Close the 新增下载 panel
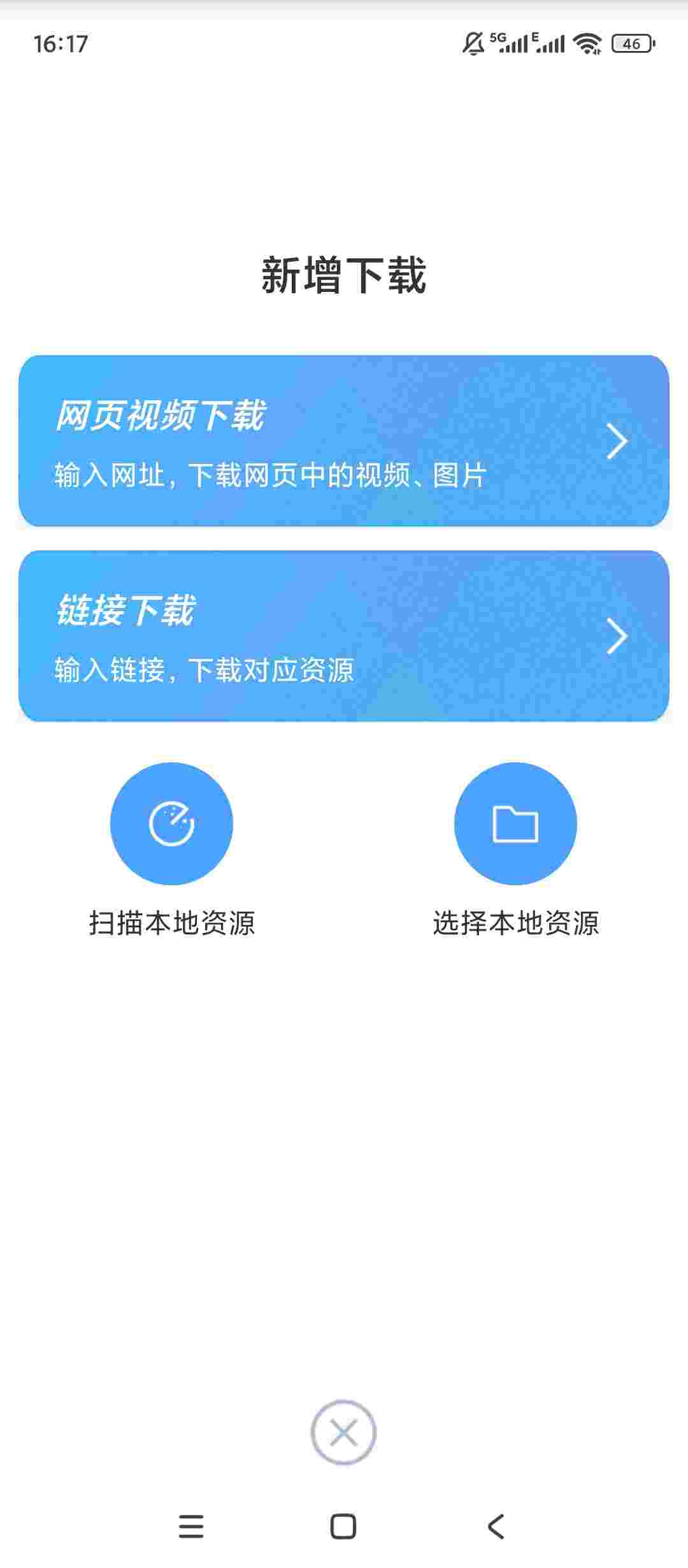This screenshot has width=688, height=1568. click(343, 1433)
